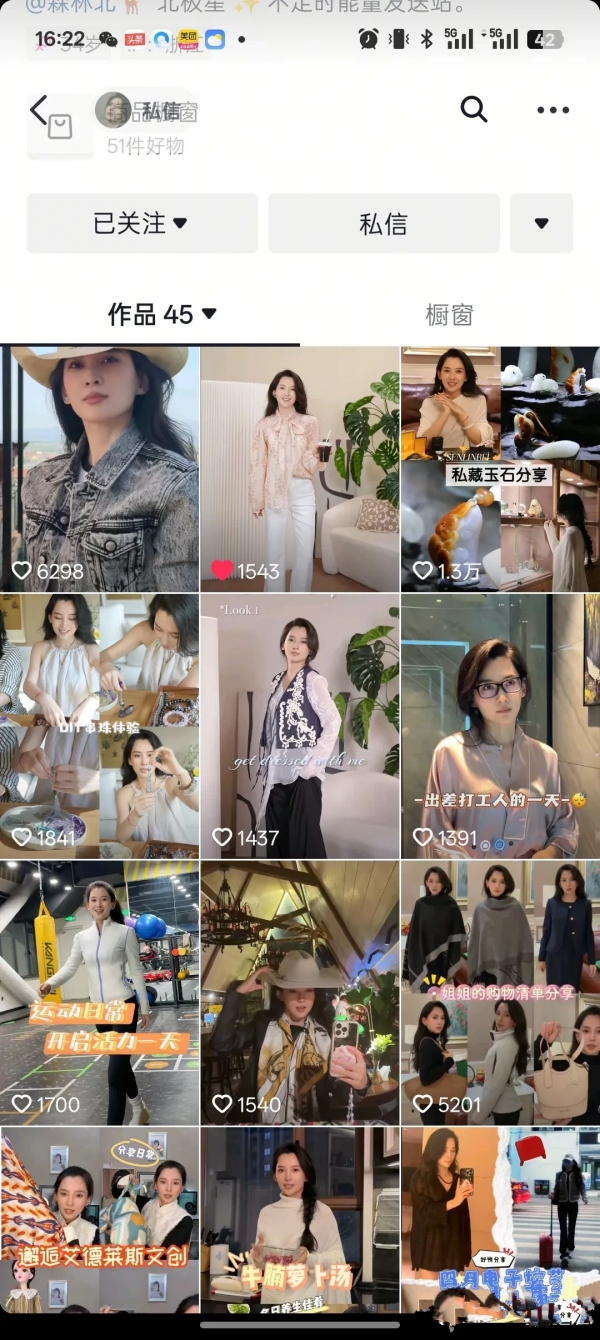Open the get dressed with me video
Viewport: 600px width, 1340px height.
[299, 725]
